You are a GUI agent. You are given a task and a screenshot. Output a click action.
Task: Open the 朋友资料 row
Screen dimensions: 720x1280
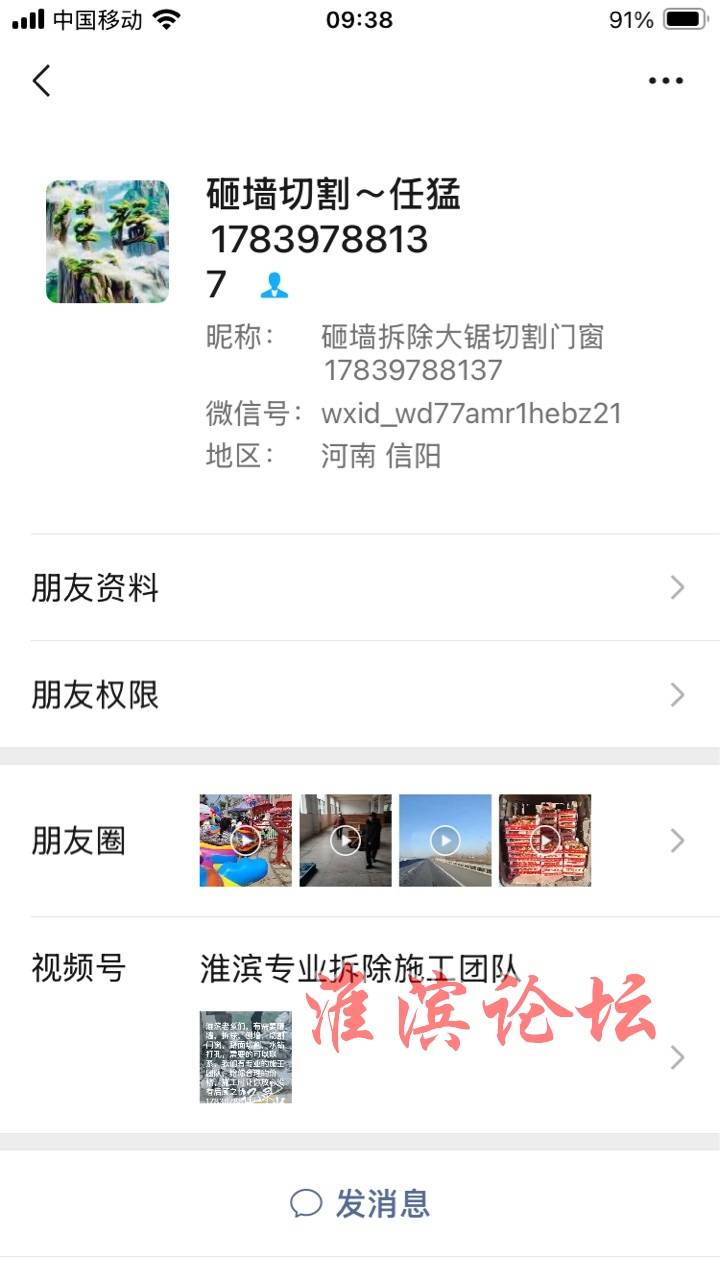360,588
